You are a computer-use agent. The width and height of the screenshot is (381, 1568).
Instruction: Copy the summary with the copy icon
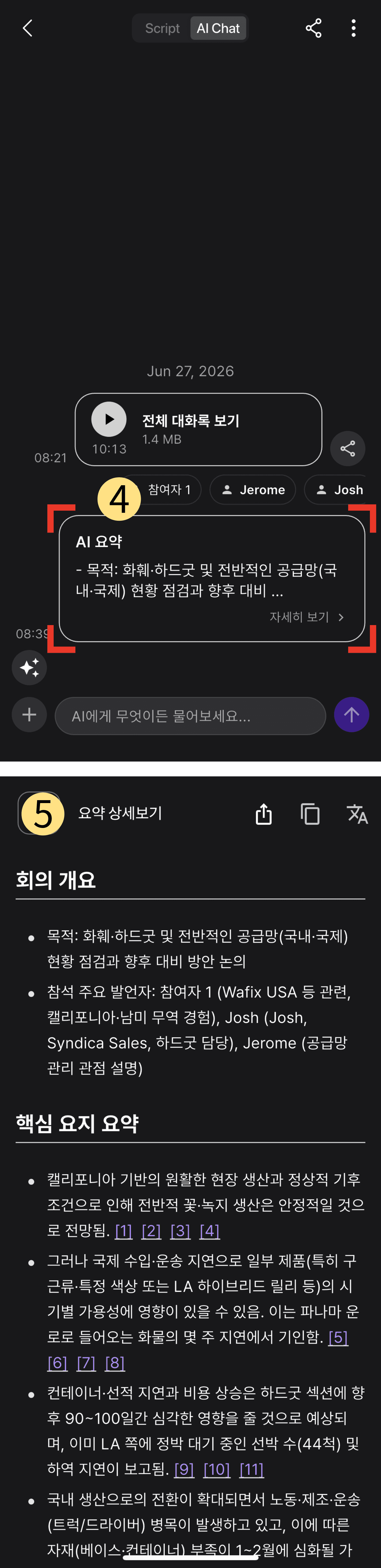tap(310, 814)
